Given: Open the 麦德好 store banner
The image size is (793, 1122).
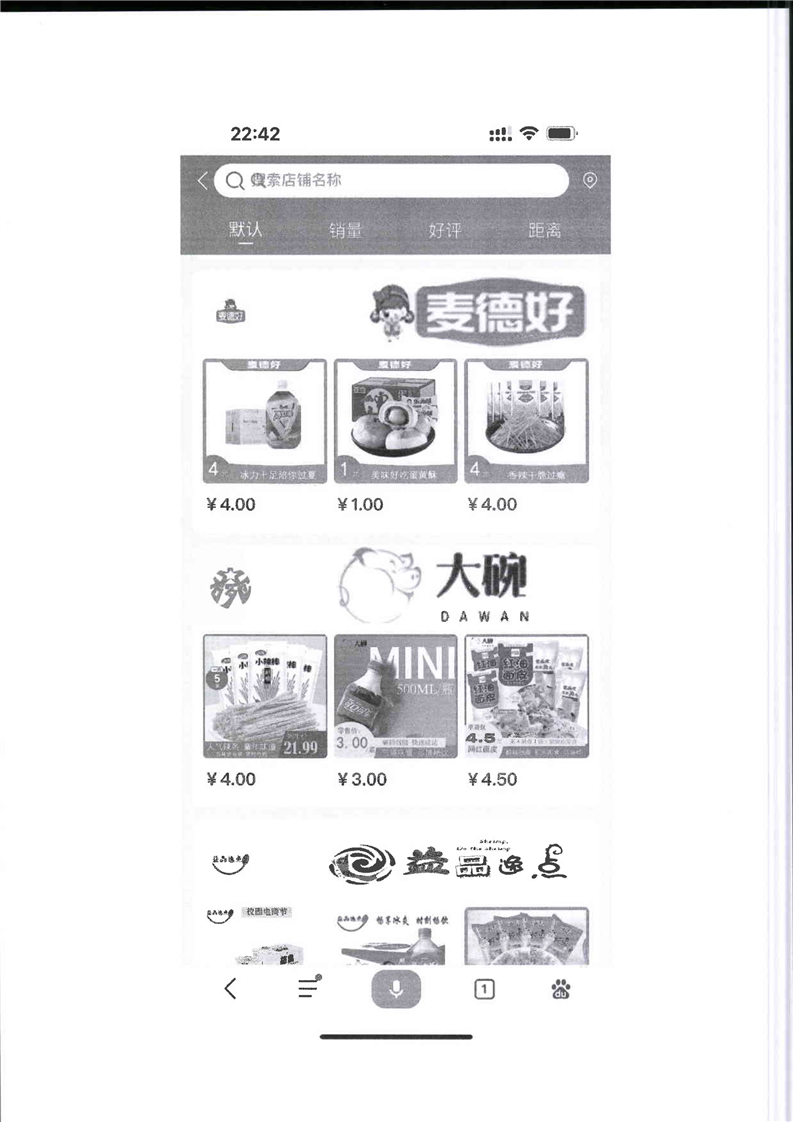Looking at the screenshot, I should coord(475,313).
